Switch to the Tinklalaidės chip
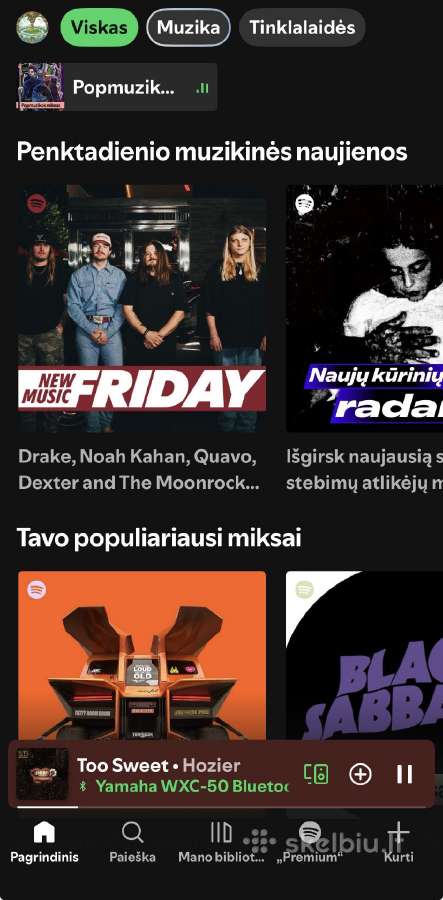This screenshot has height=900, width=443. 302,27
